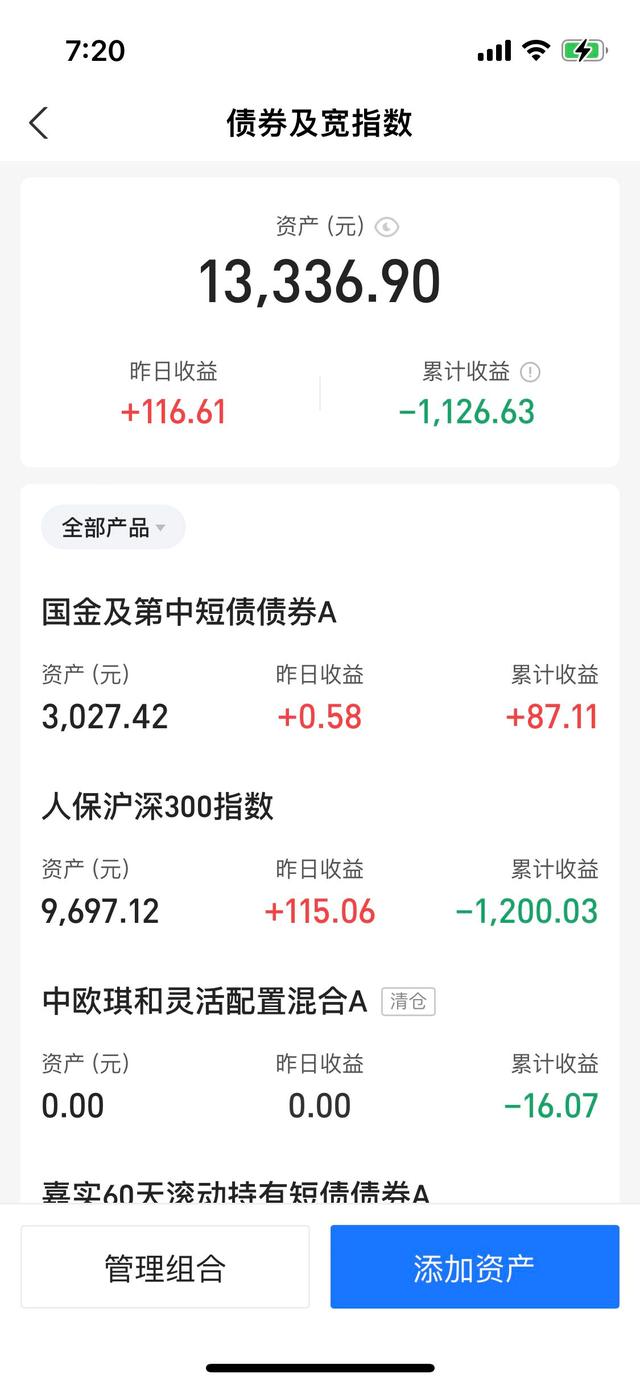Image resolution: width=640 pixels, height=1386 pixels.
Task: Go back using the top-left arrow
Action: [x=38, y=124]
